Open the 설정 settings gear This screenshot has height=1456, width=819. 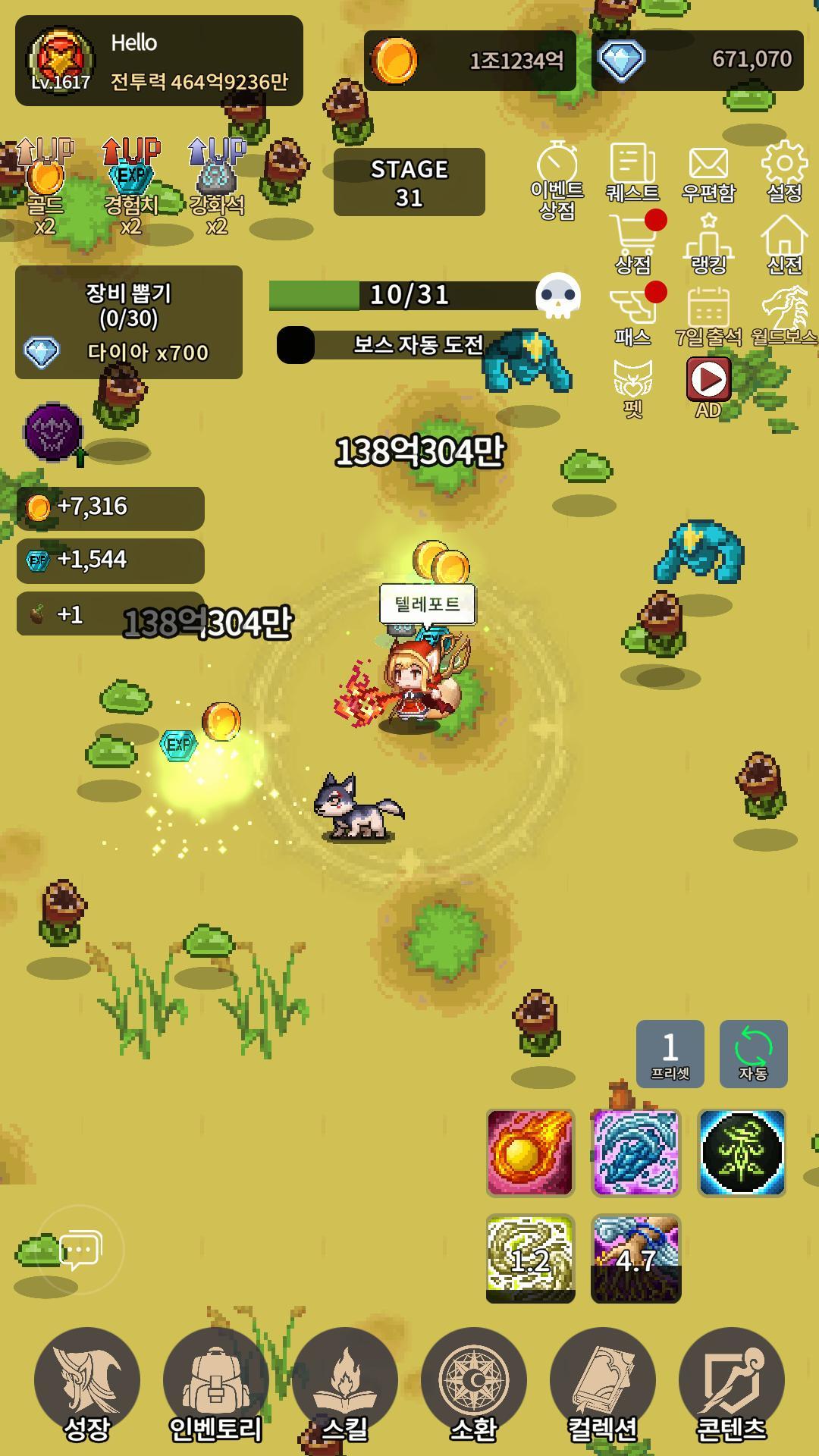[x=784, y=171]
